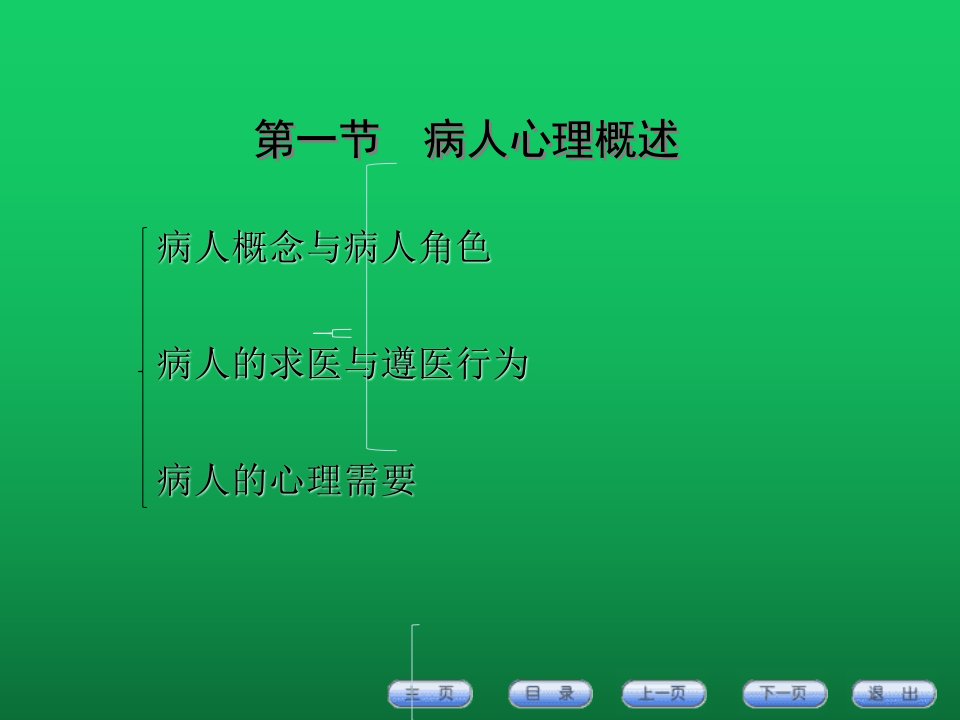Screen dimensions: 960x720
Task: Open the 目录 table of contents
Action: coord(550,694)
